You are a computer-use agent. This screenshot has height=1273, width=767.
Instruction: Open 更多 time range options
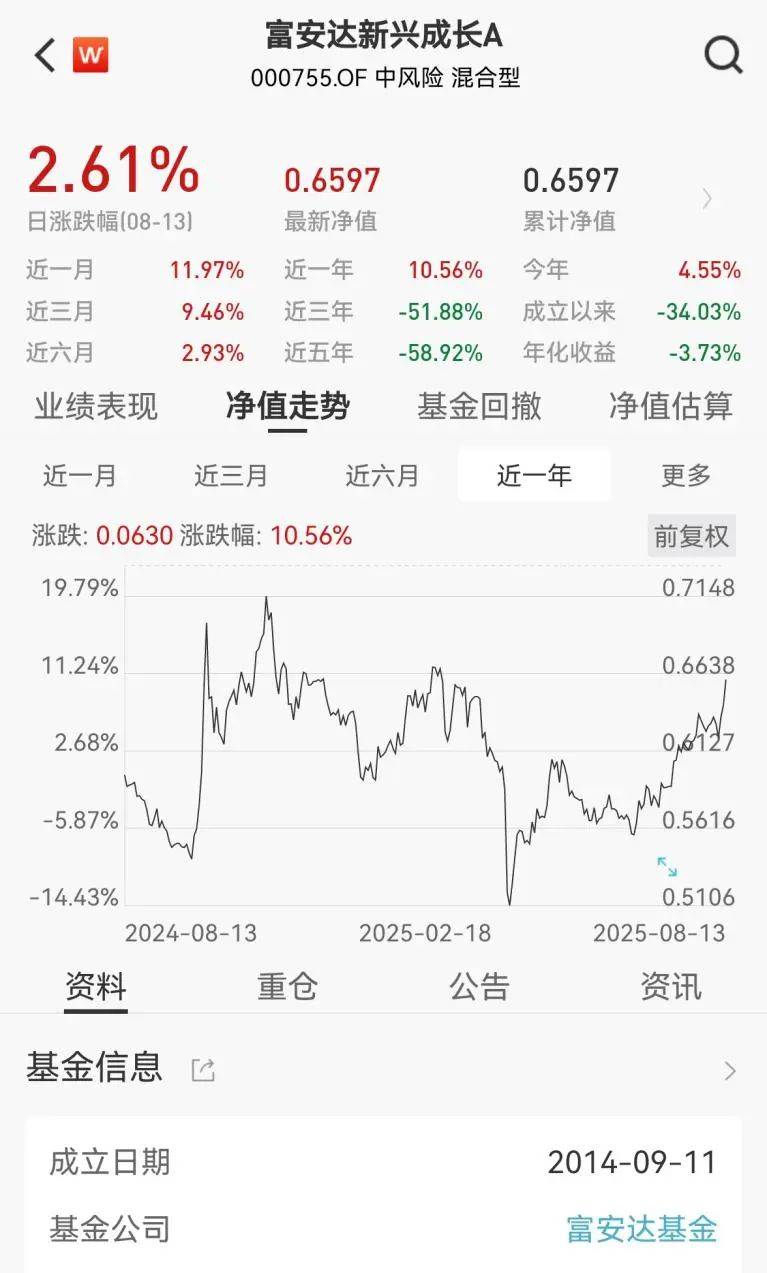[686, 475]
